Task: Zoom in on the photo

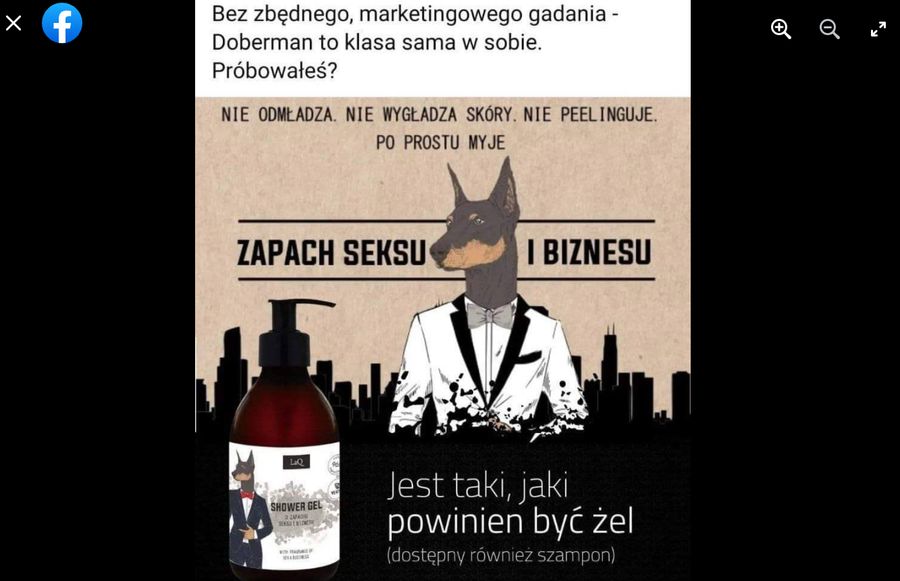Action: [x=781, y=29]
